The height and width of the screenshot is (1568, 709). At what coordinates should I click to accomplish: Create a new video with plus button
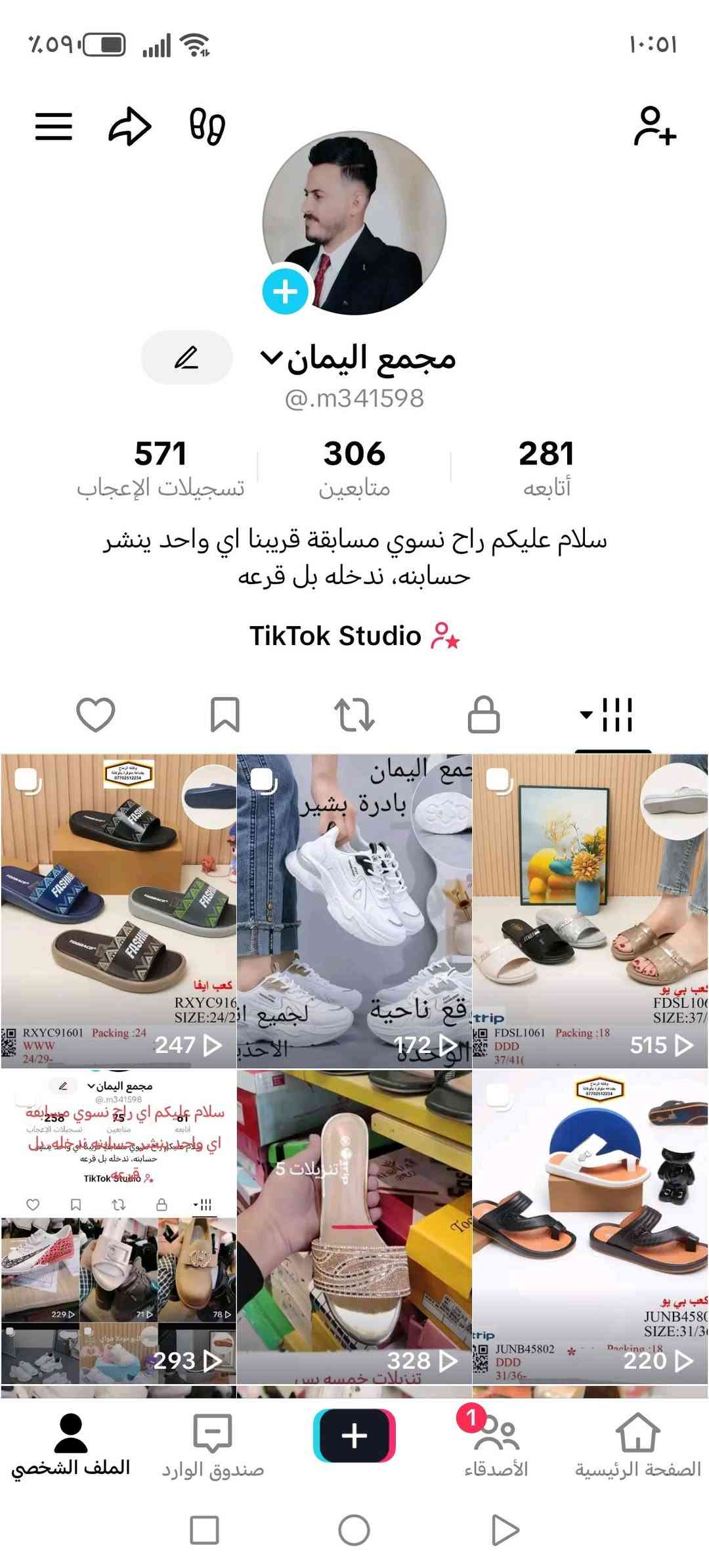tap(354, 1436)
